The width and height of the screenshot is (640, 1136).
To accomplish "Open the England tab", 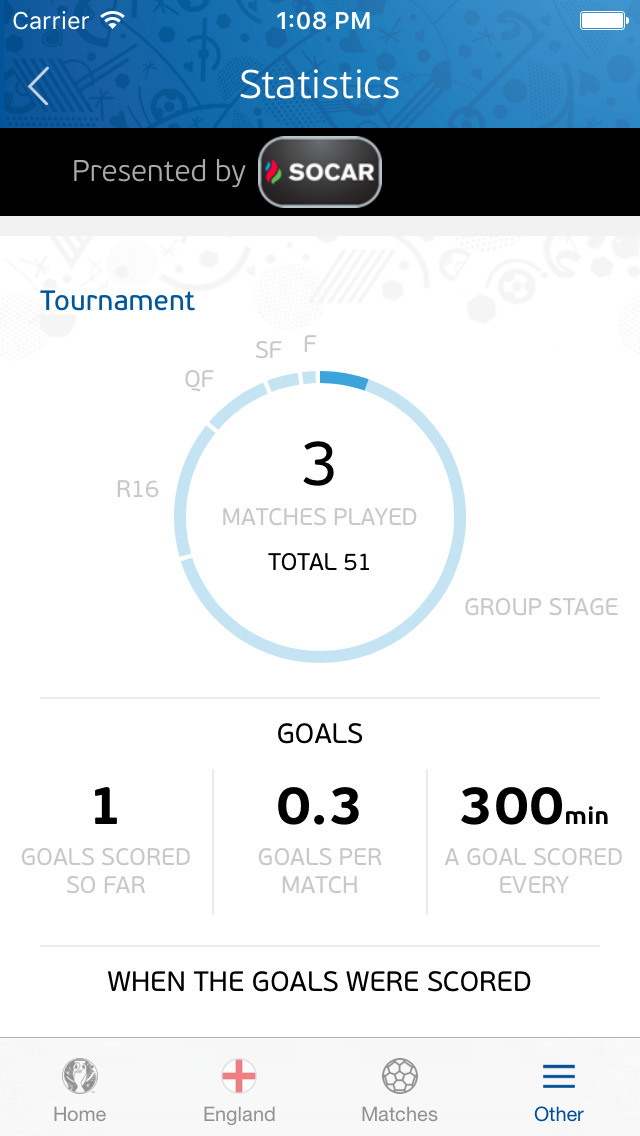I will pyautogui.click(x=239, y=1090).
